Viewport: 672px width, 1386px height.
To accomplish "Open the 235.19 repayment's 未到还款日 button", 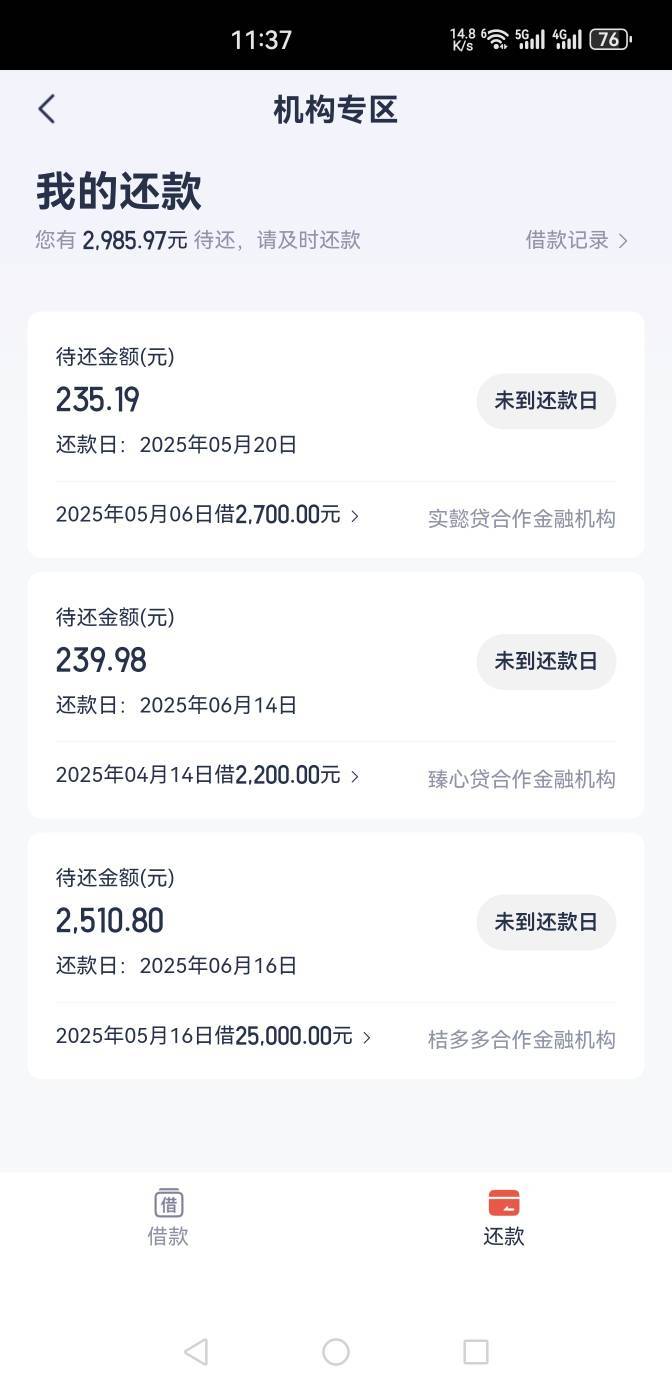I will coord(546,401).
